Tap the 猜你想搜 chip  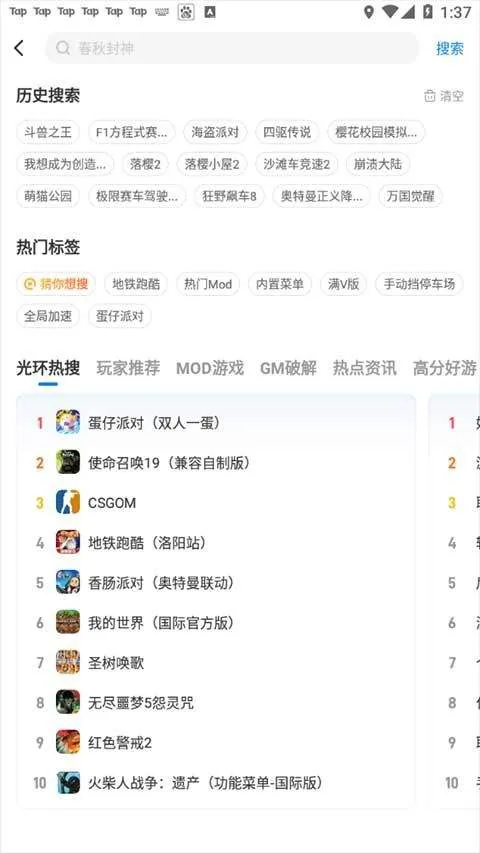pyautogui.click(x=56, y=284)
